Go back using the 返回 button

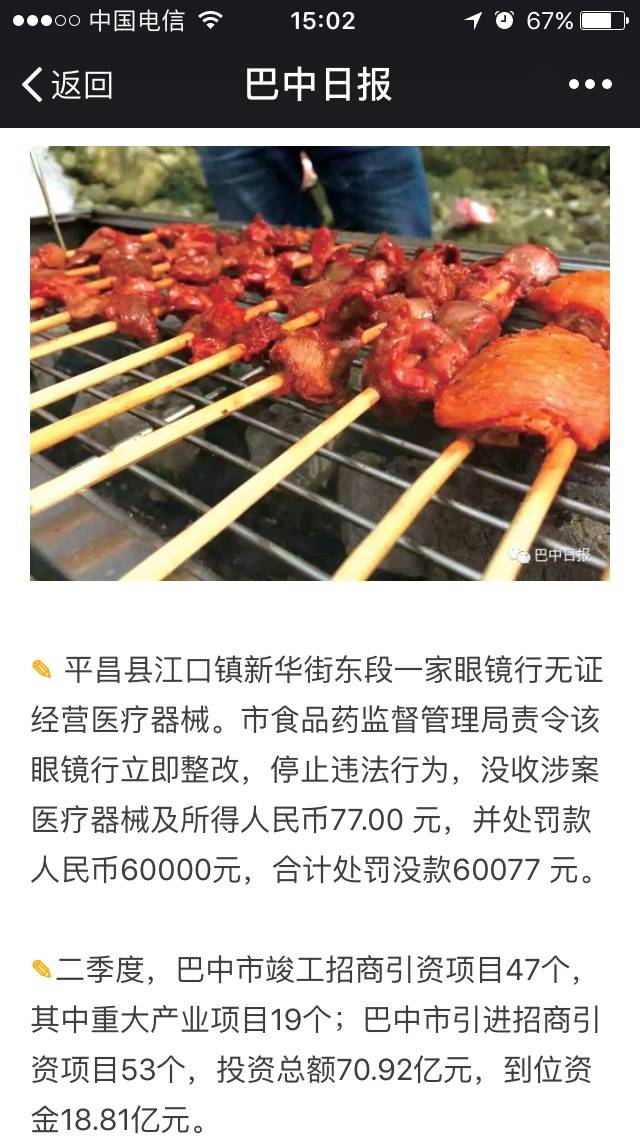click(66, 85)
